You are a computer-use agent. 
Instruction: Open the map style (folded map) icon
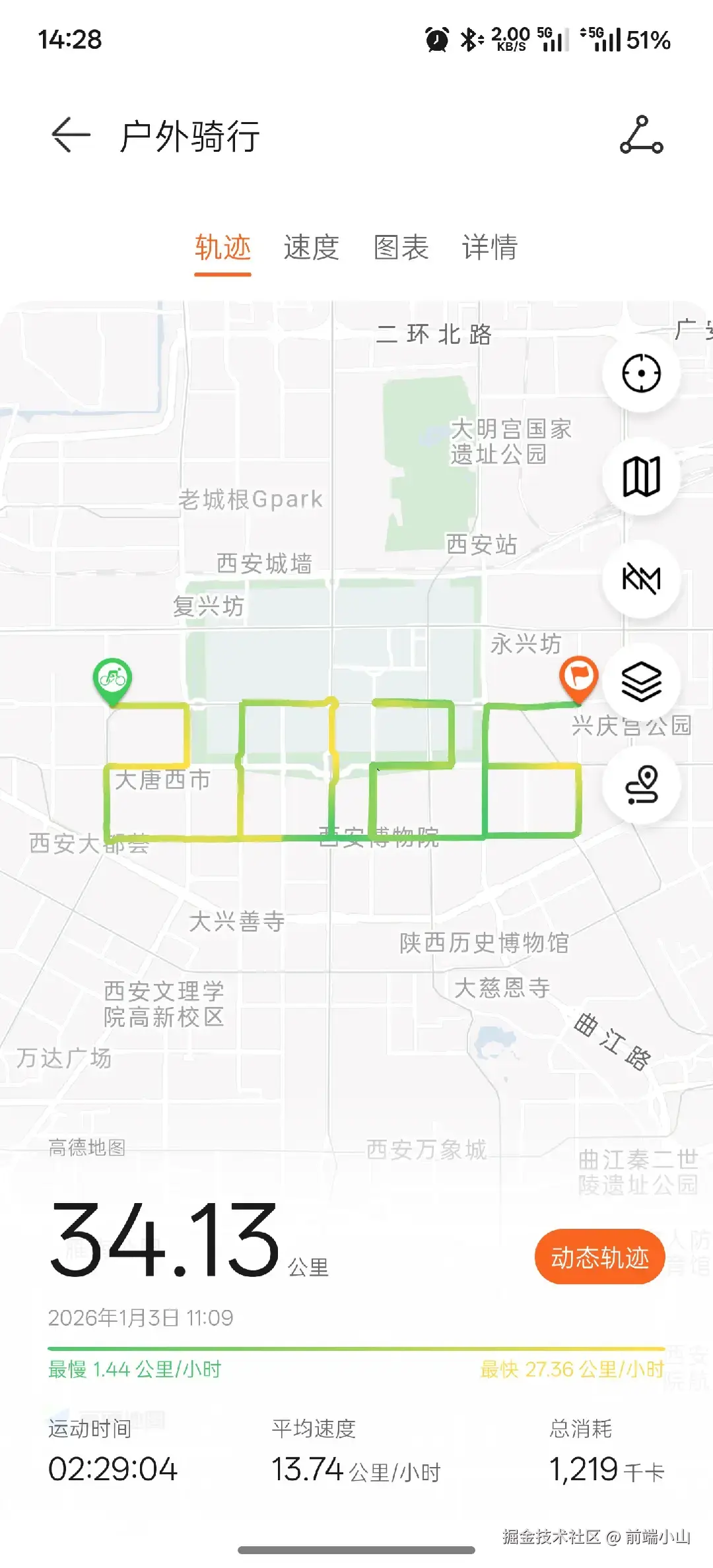(x=641, y=476)
